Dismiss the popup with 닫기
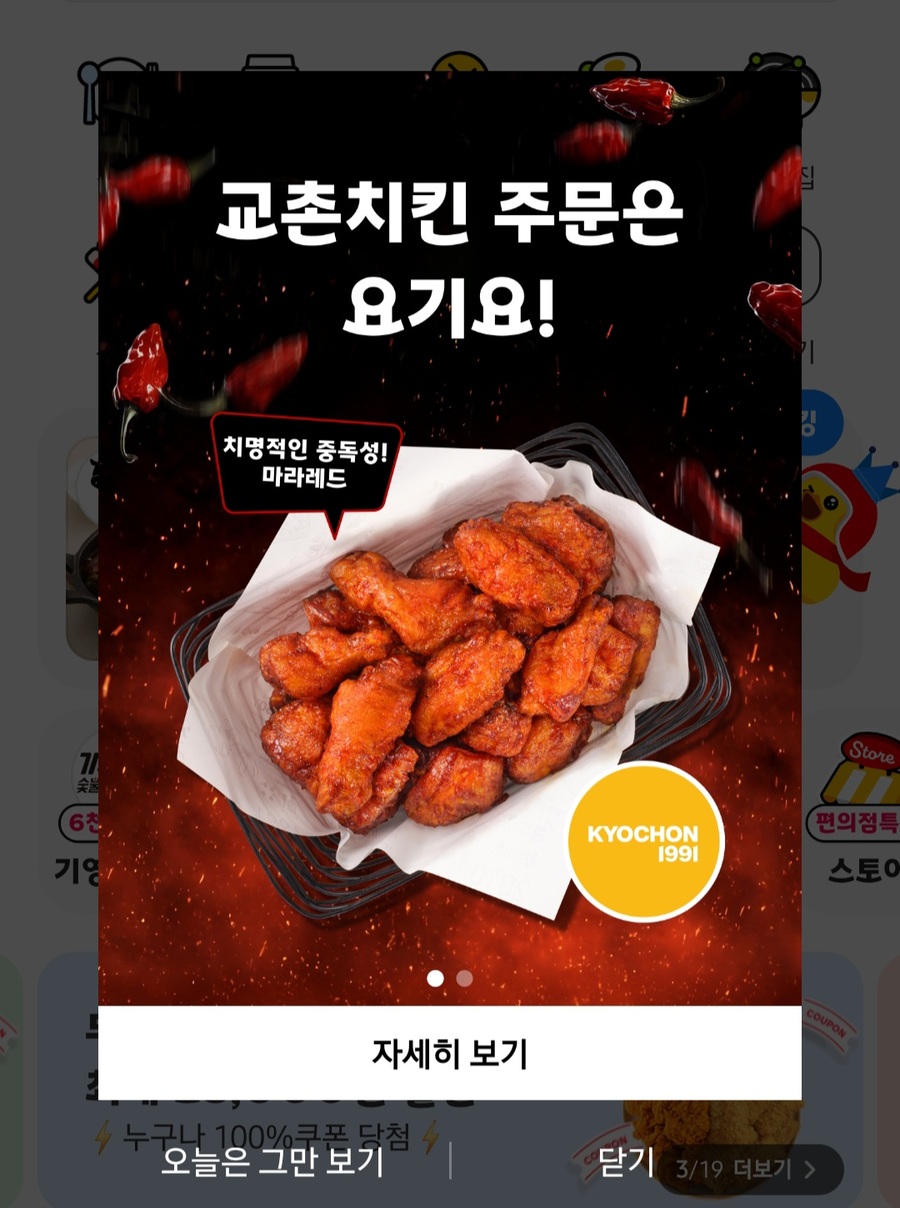Viewport: 900px width, 1208px height. tap(626, 1162)
